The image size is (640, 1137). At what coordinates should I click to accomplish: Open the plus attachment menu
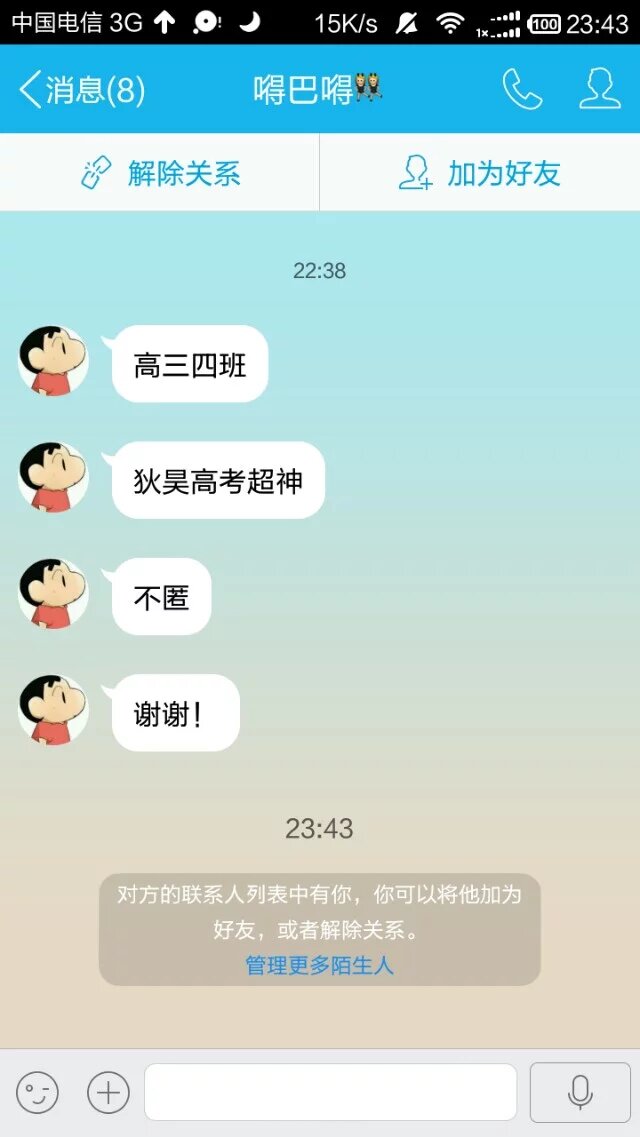108,1093
